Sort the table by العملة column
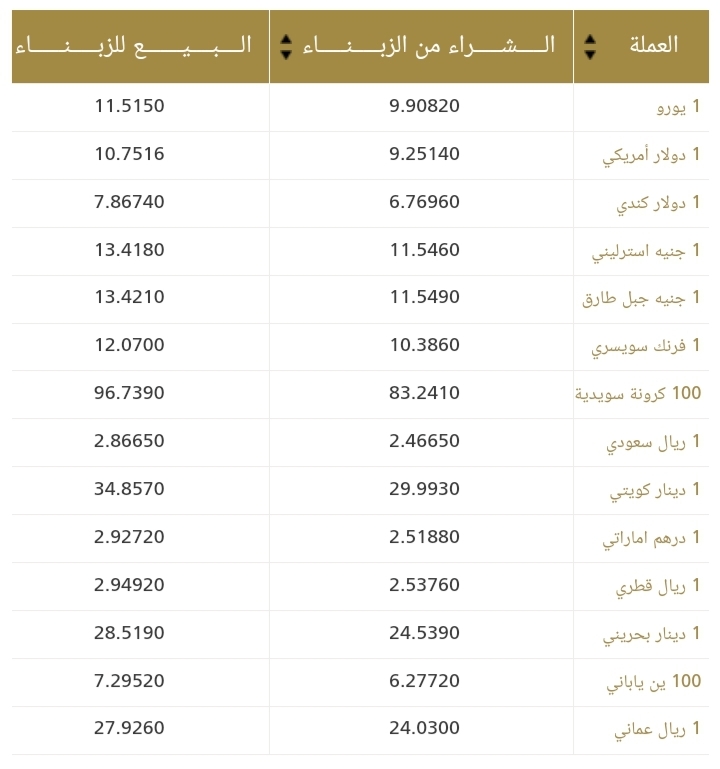Viewport: 720px width, 769px height. pos(590,47)
